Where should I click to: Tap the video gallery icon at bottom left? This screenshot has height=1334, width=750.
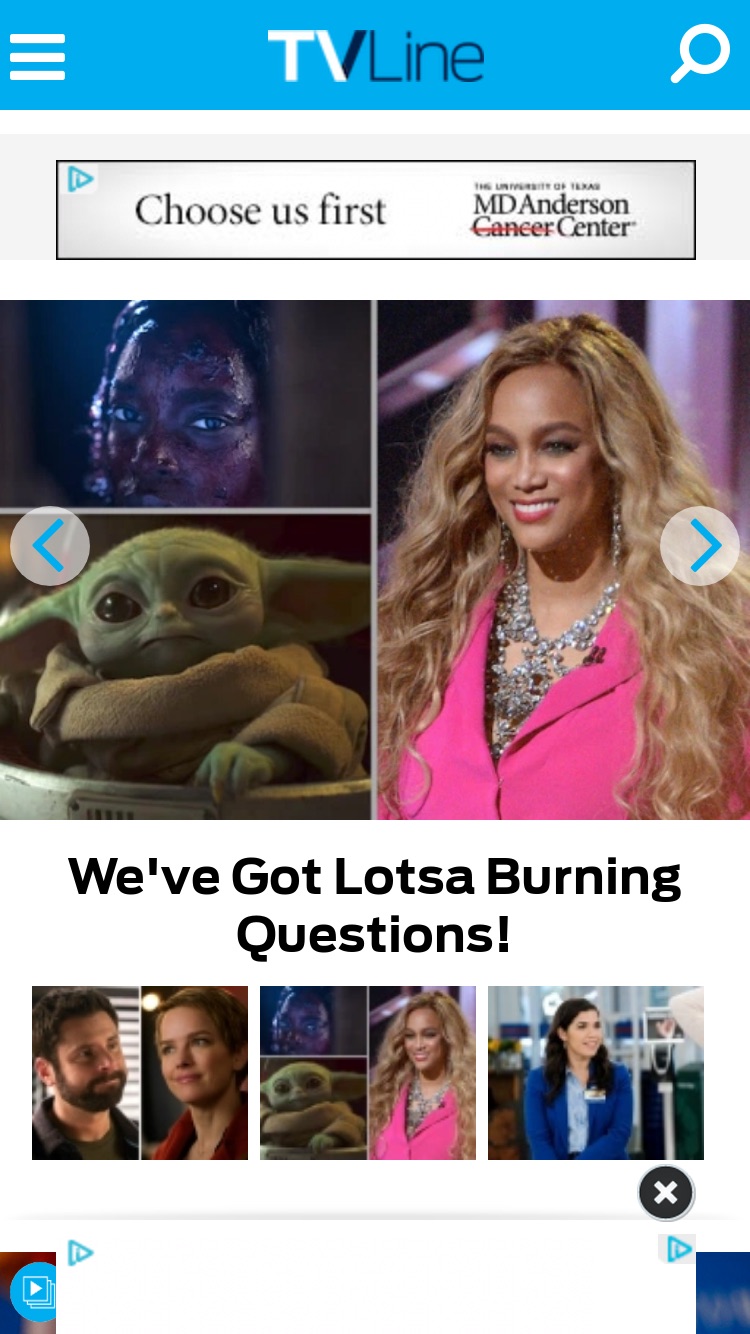coord(36,1290)
